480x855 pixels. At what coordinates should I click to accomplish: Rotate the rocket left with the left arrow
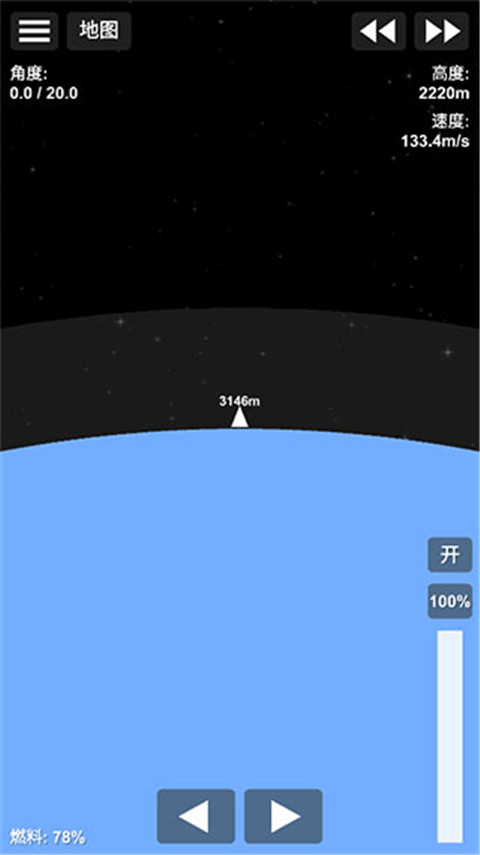click(196, 816)
